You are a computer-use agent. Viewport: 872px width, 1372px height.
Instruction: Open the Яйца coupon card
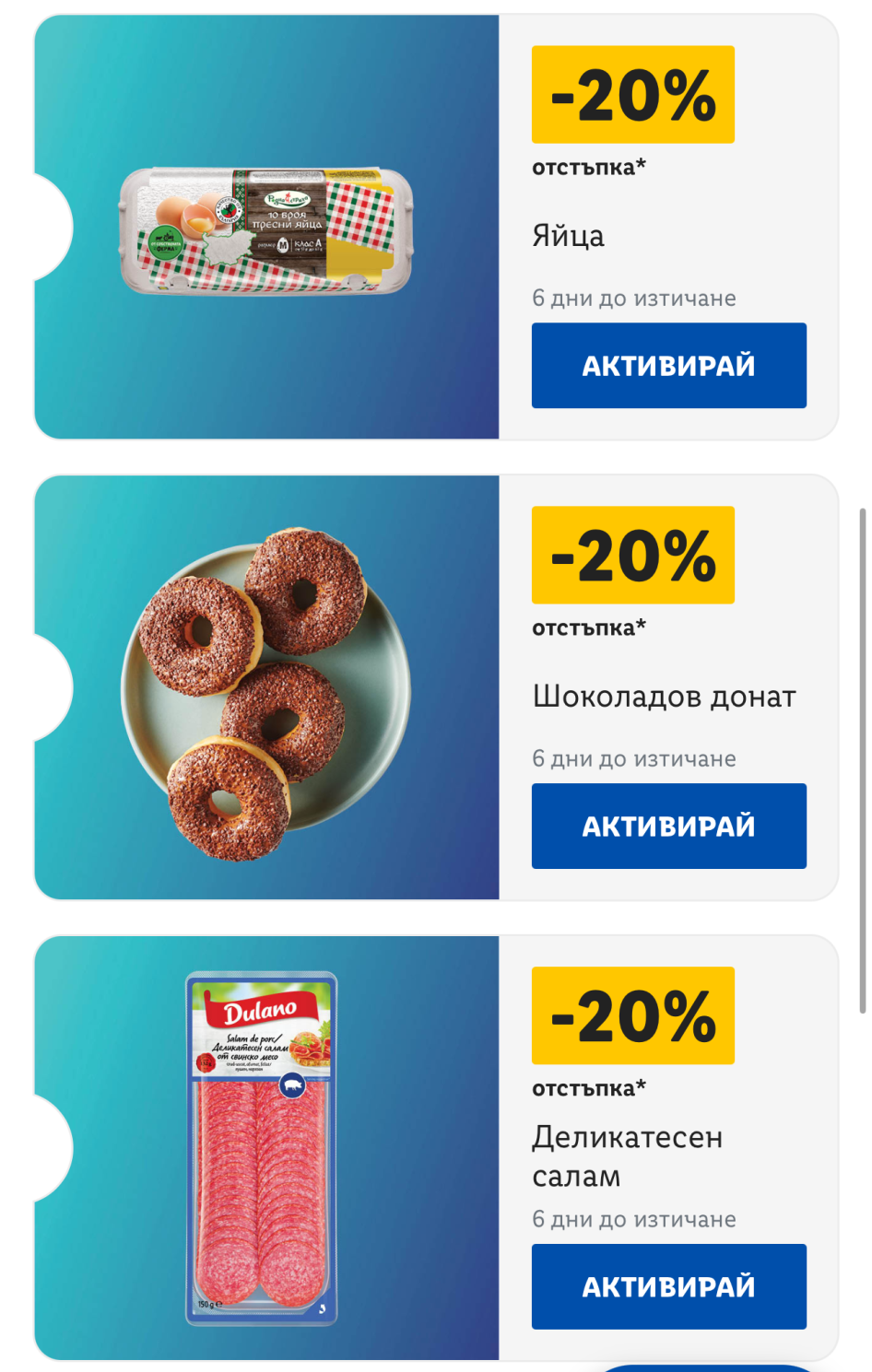[436, 227]
